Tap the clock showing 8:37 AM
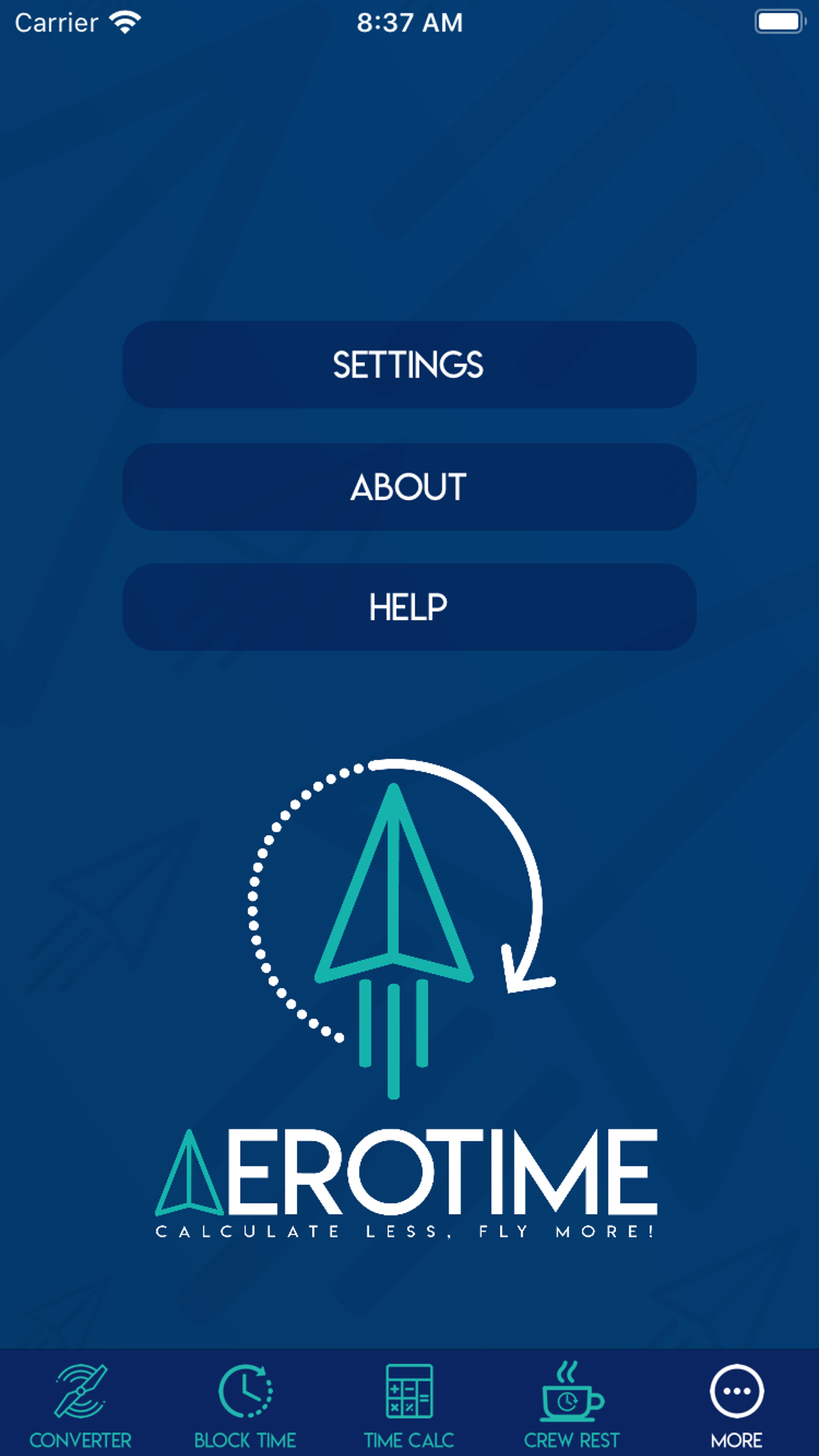819x1456 pixels. click(x=409, y=22)
